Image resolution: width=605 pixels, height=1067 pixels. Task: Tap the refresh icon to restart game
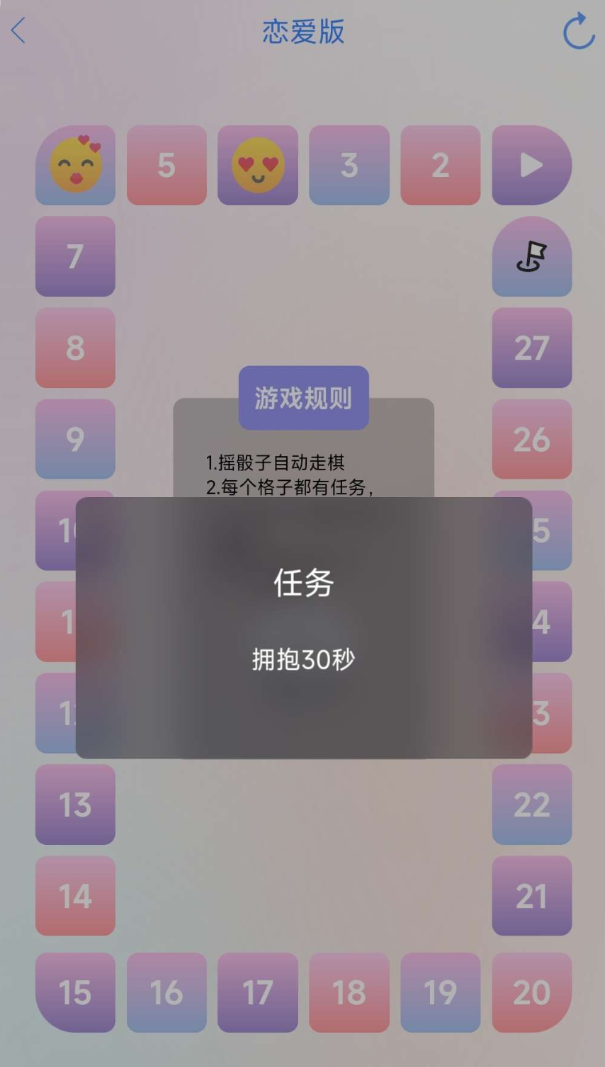[x=579, y=32]
